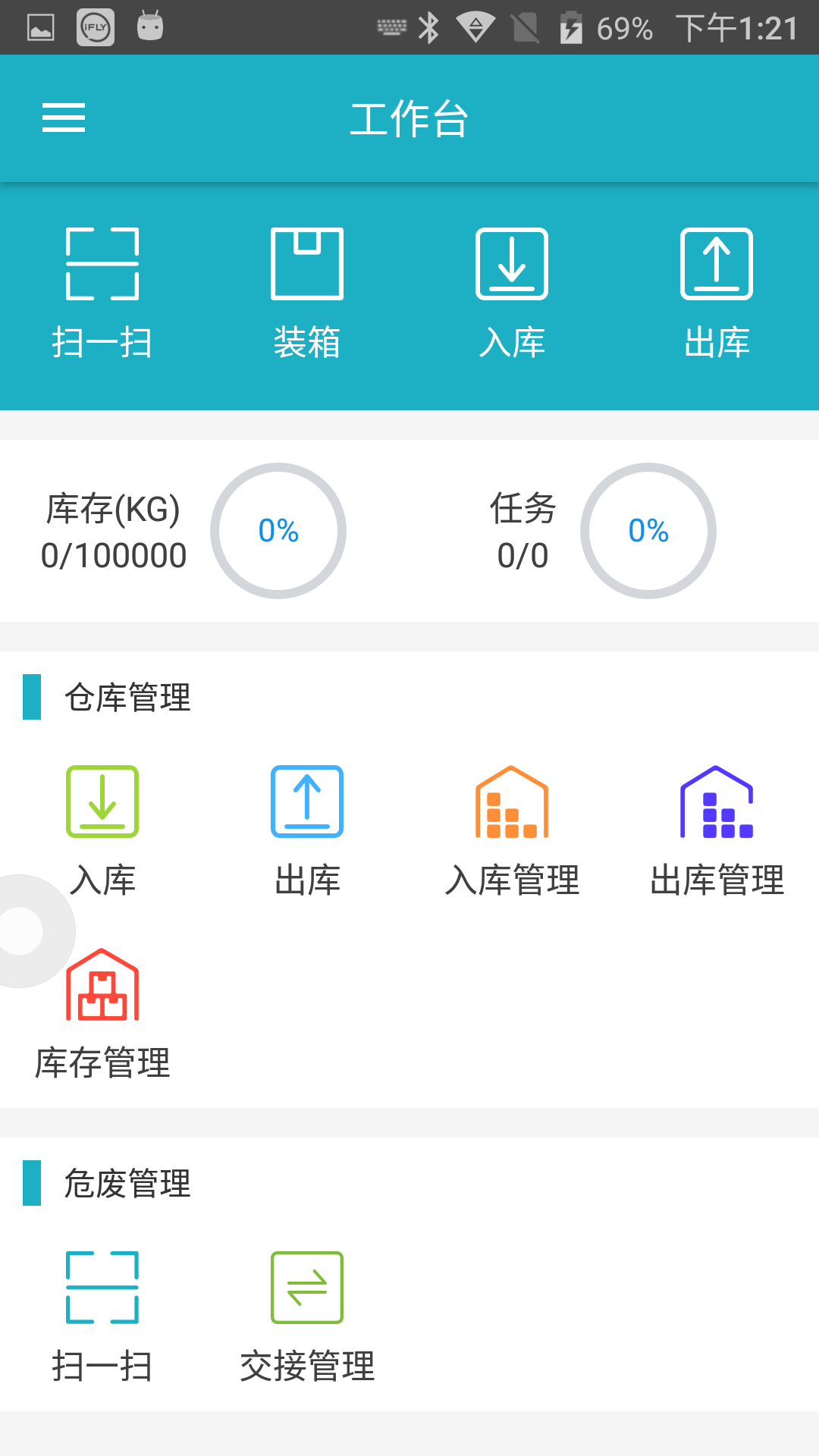This screenshot has height=1456, width=819.
Task: Open 出库管理
Action: tap(717, 832)
